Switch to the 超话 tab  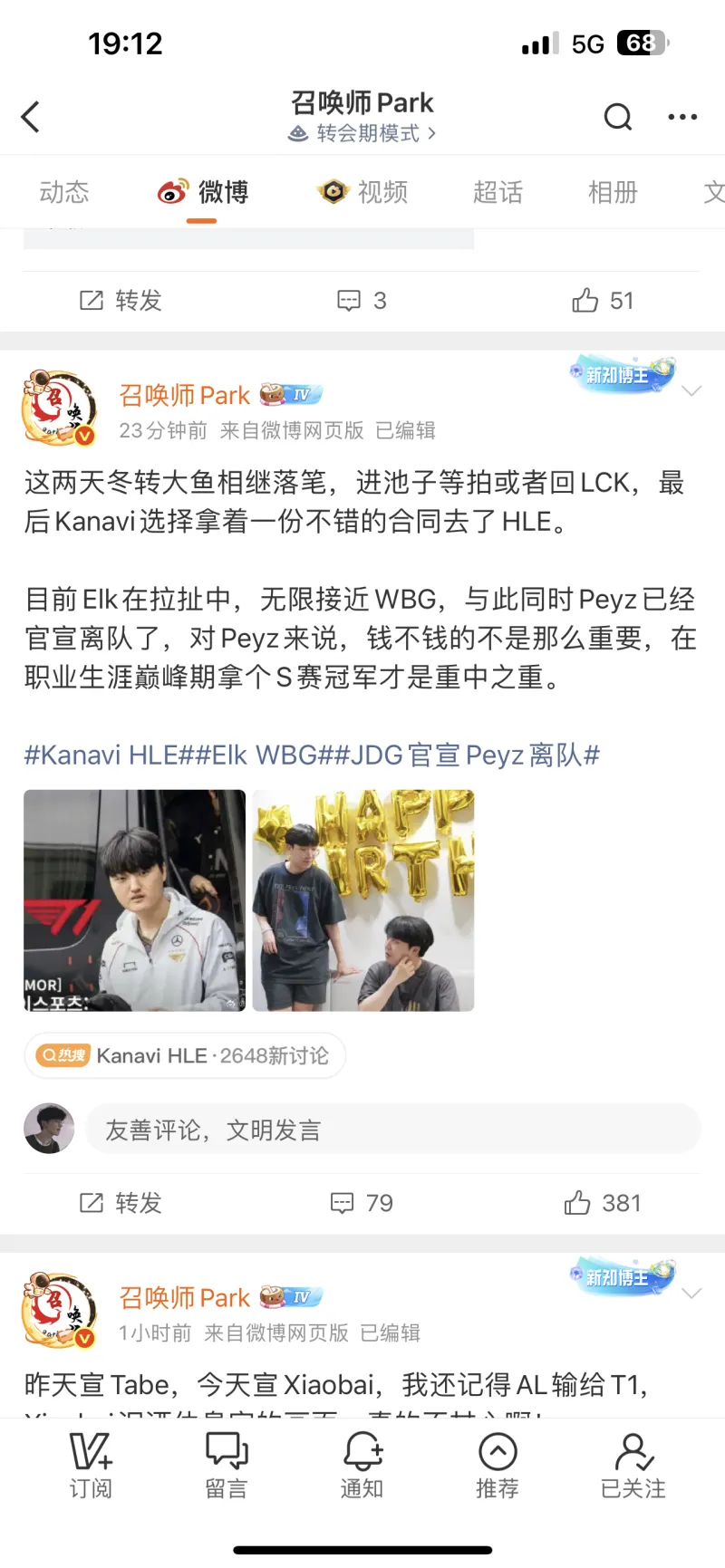coord(498,192)
